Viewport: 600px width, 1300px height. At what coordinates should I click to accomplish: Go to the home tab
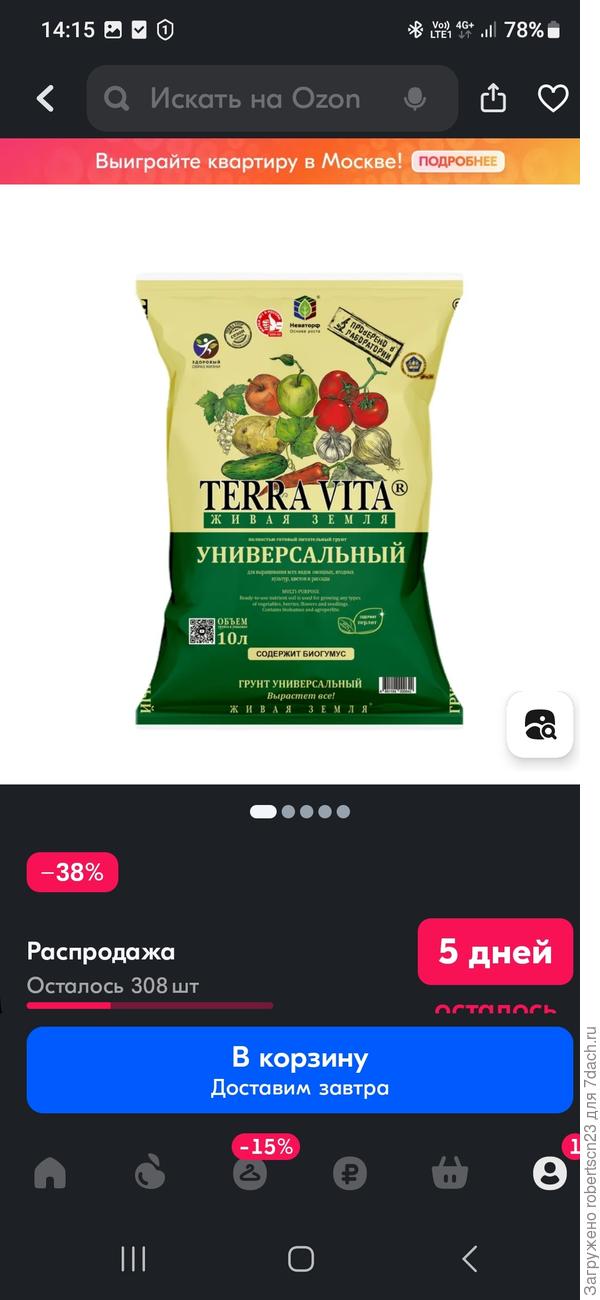click(x=50, y=1172)
